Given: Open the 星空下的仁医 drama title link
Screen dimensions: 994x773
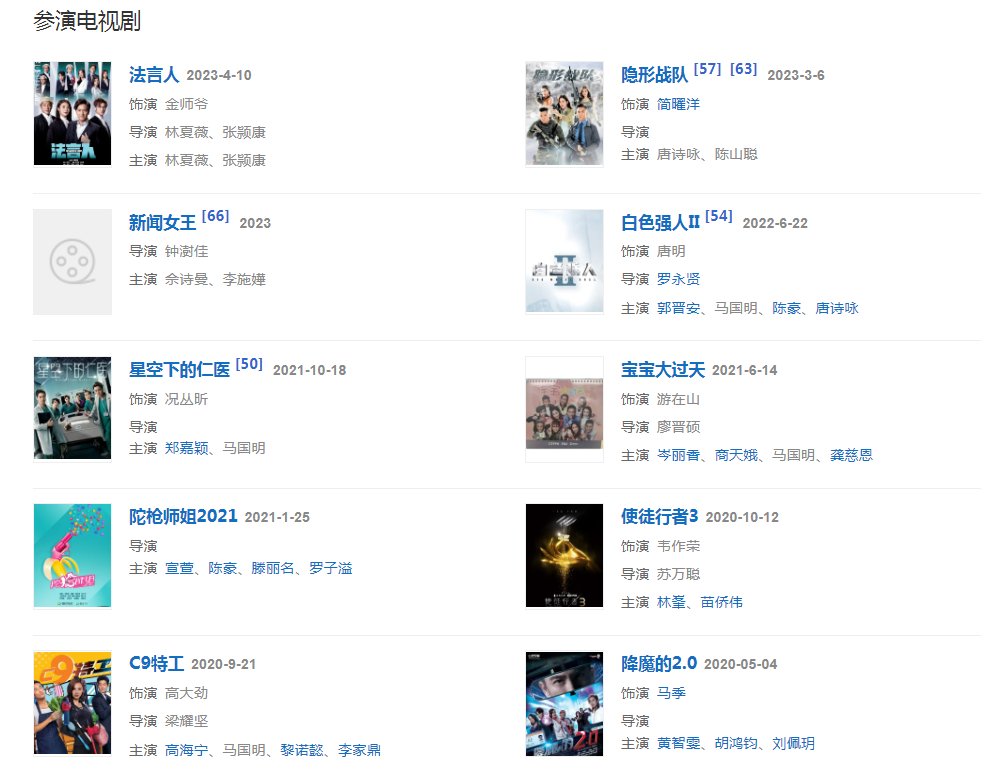Looking at the screenshot, I should coord(179,370).
